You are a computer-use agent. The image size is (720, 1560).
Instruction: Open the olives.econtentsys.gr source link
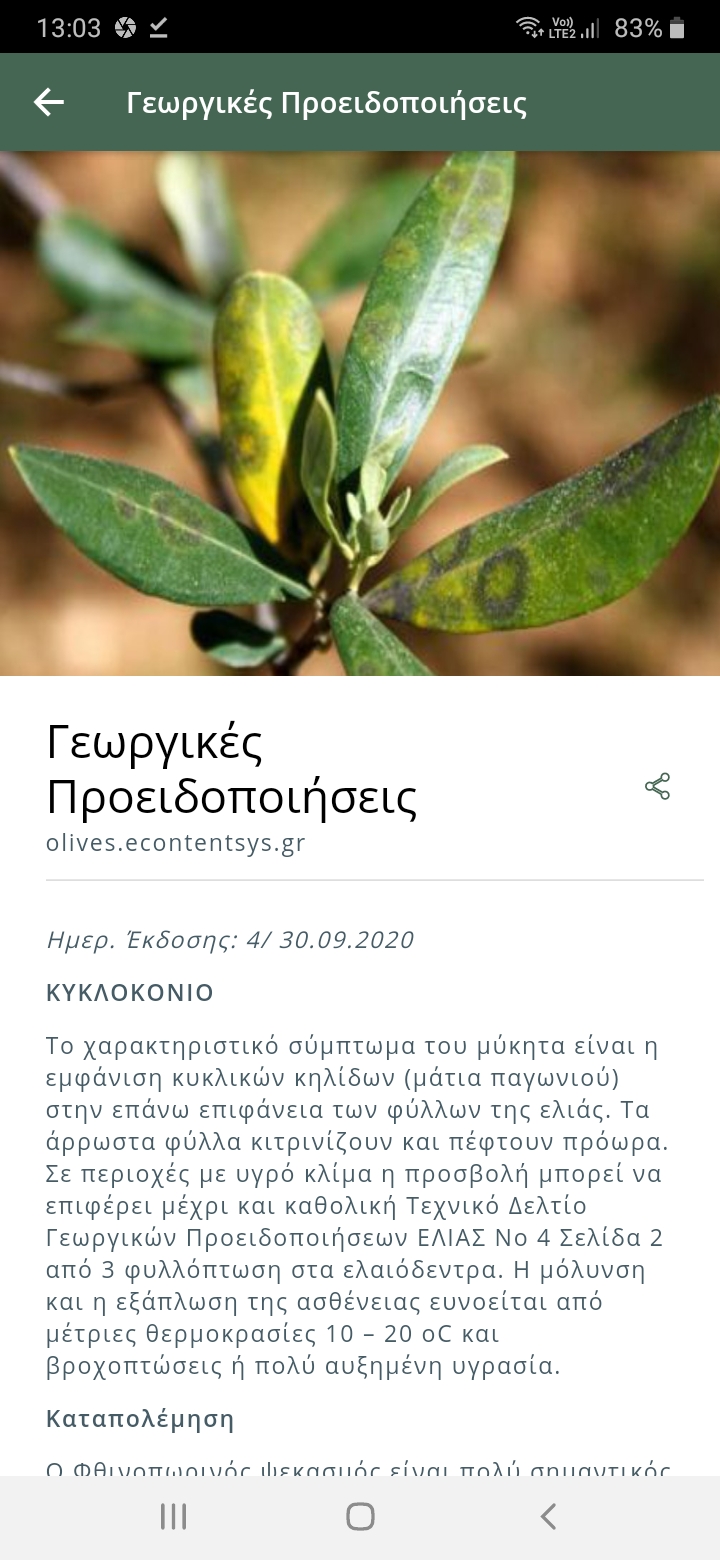pyautogui.click(x=175, y=843)
